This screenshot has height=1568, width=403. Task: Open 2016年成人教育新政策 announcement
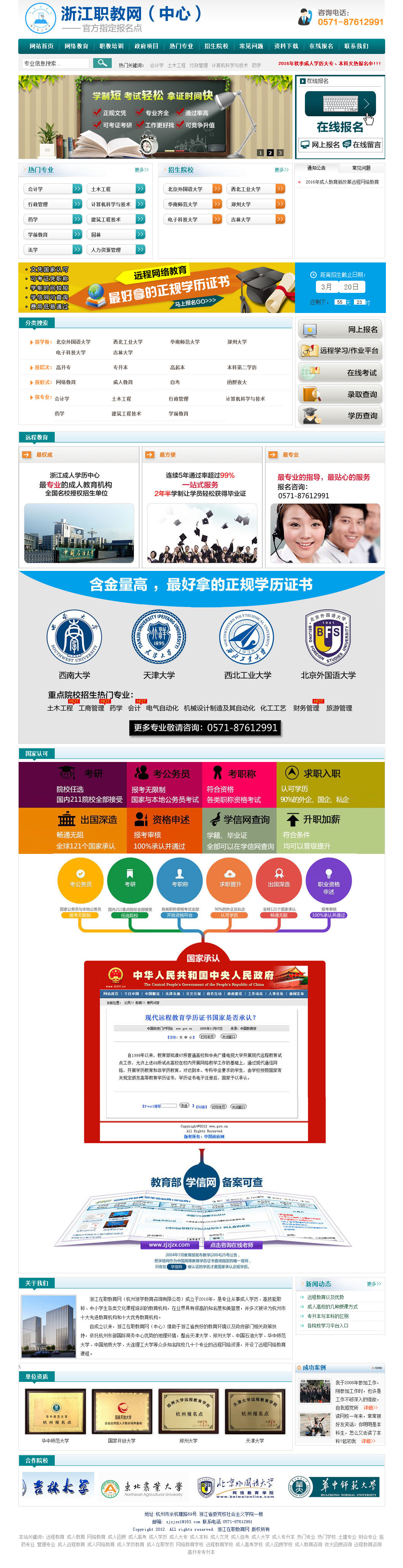coord(341,182)
